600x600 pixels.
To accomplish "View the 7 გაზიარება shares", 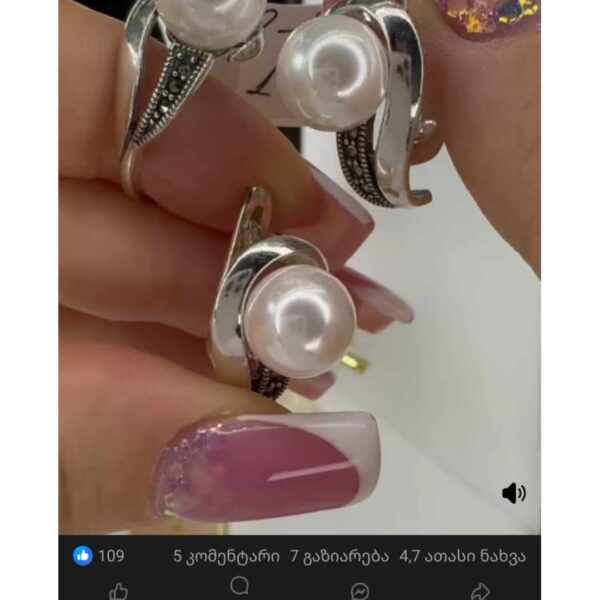I will 338,556.
